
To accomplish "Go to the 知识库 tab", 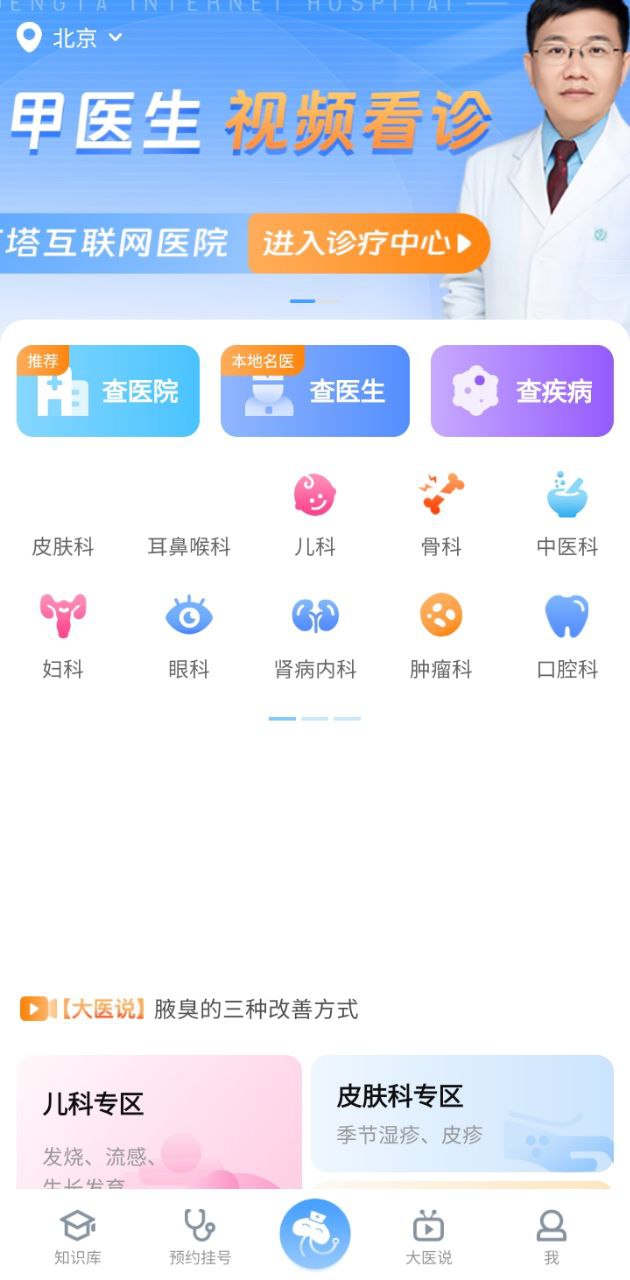I will point(78,1237).
